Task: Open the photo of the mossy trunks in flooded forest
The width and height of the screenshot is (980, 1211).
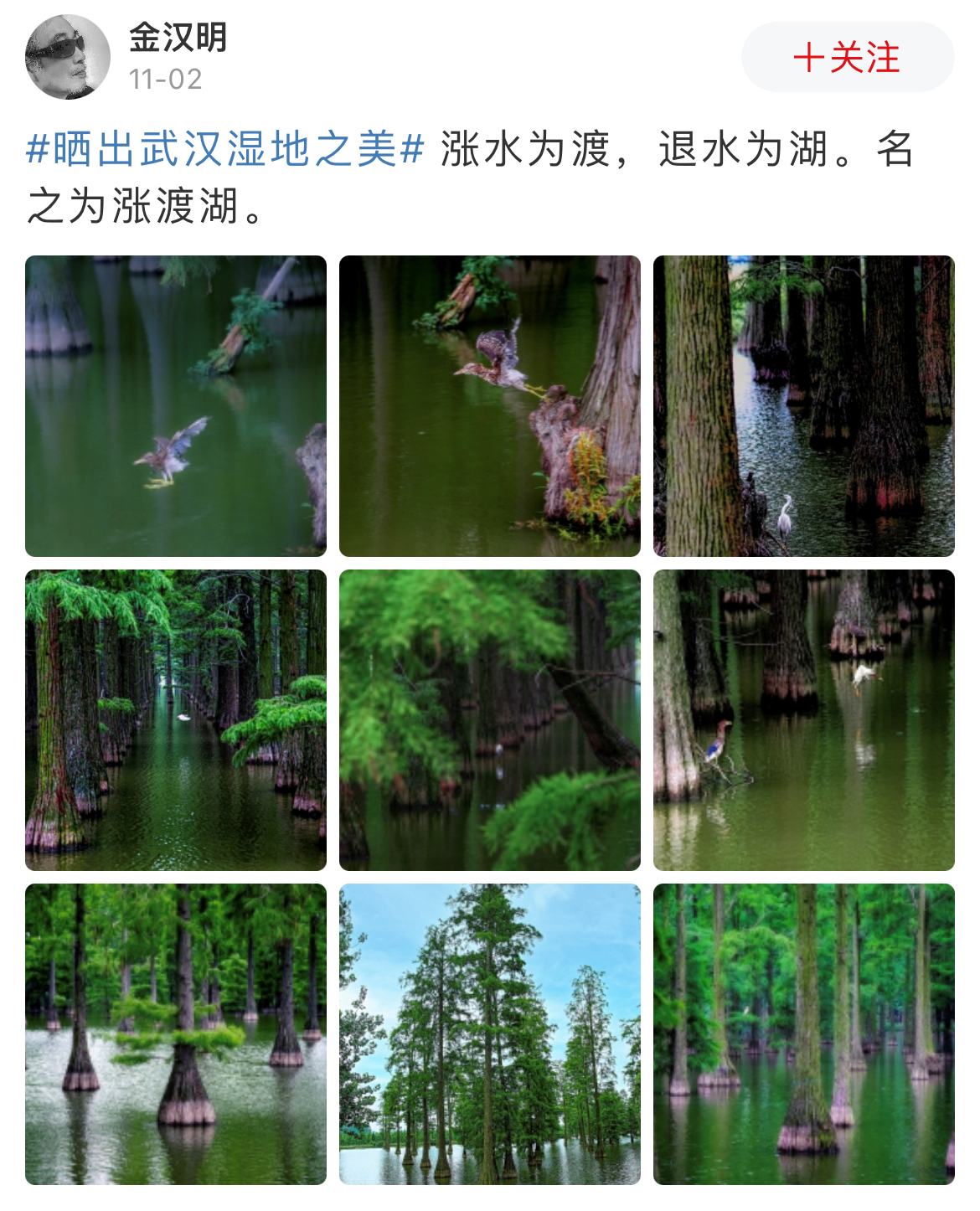Action: (x=804, y=1034)
